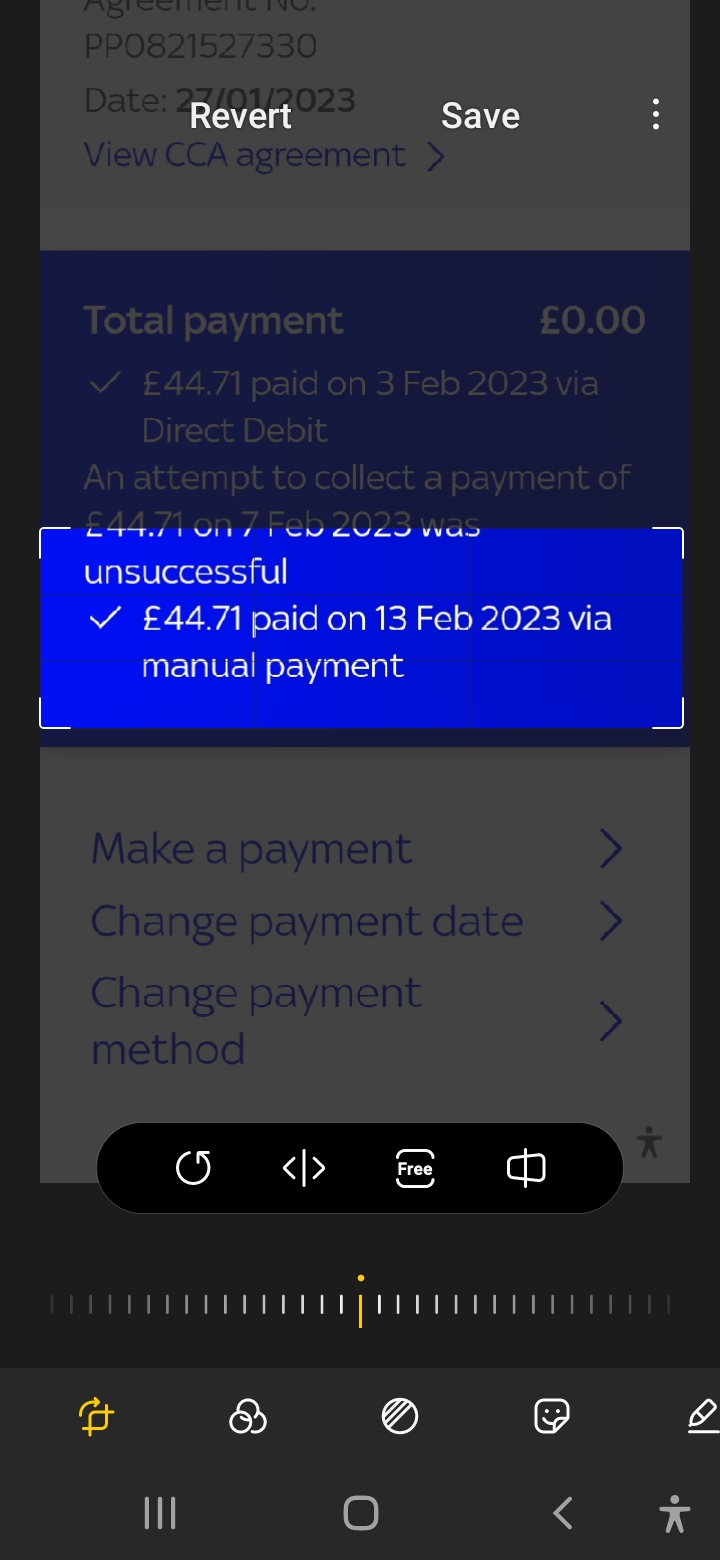Save the edited image

(x=480, y=114)
